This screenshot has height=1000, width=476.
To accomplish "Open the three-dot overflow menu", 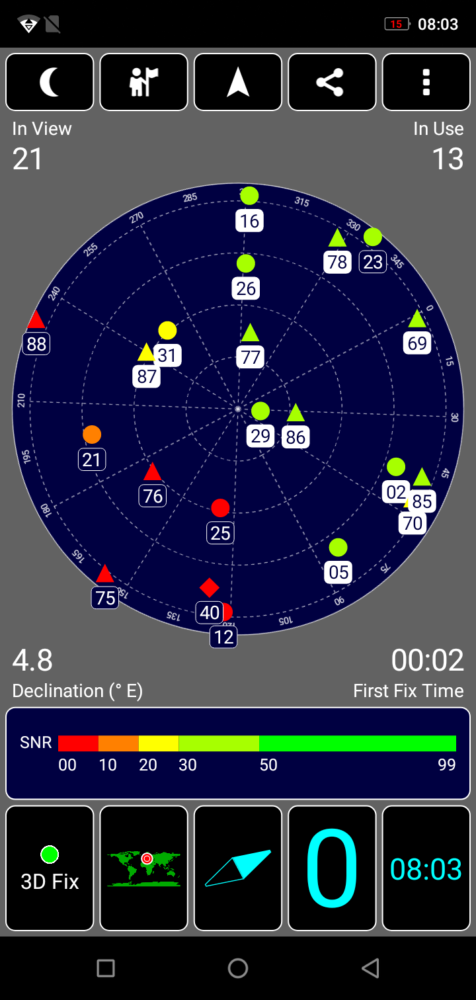I will tap(426, 82).
